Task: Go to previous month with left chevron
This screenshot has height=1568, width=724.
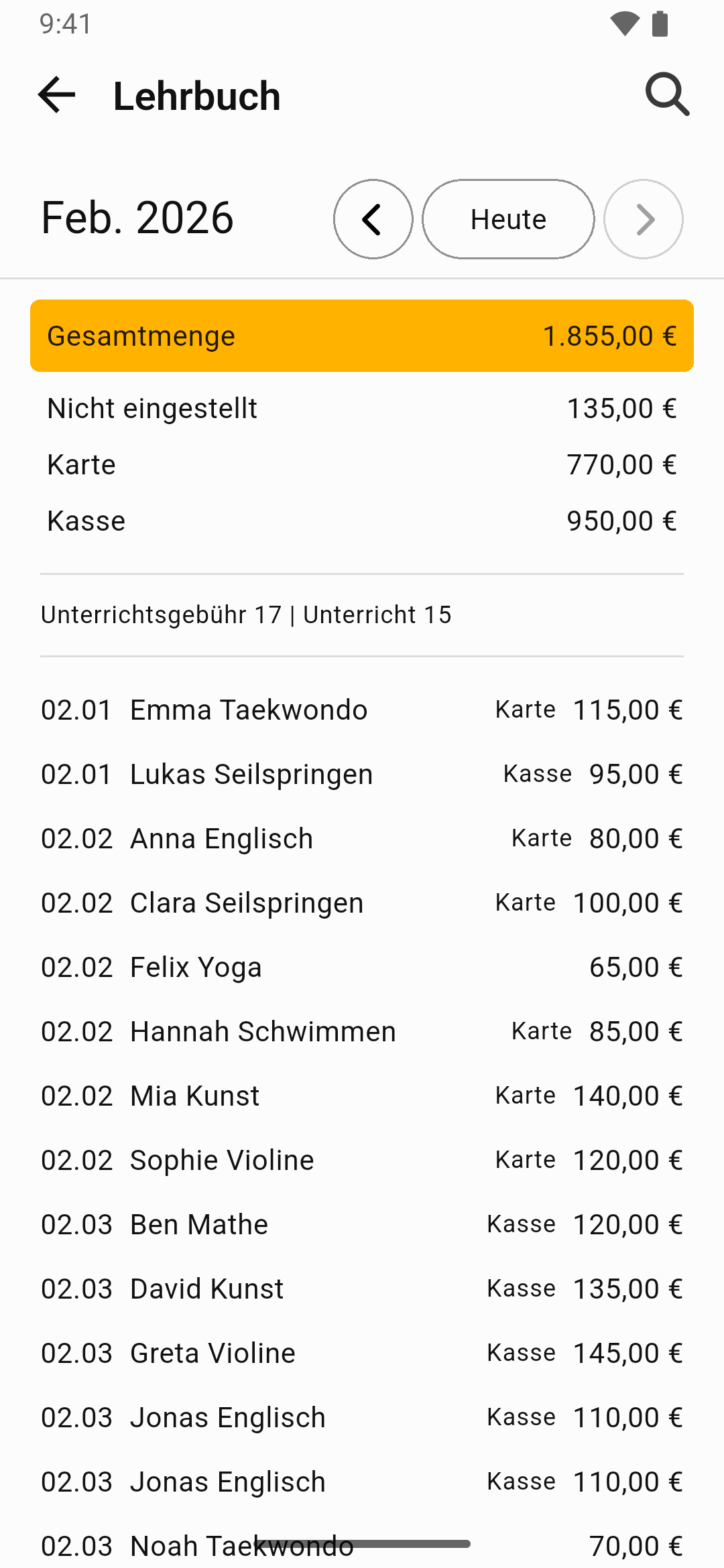Action: tap(373, 218)
